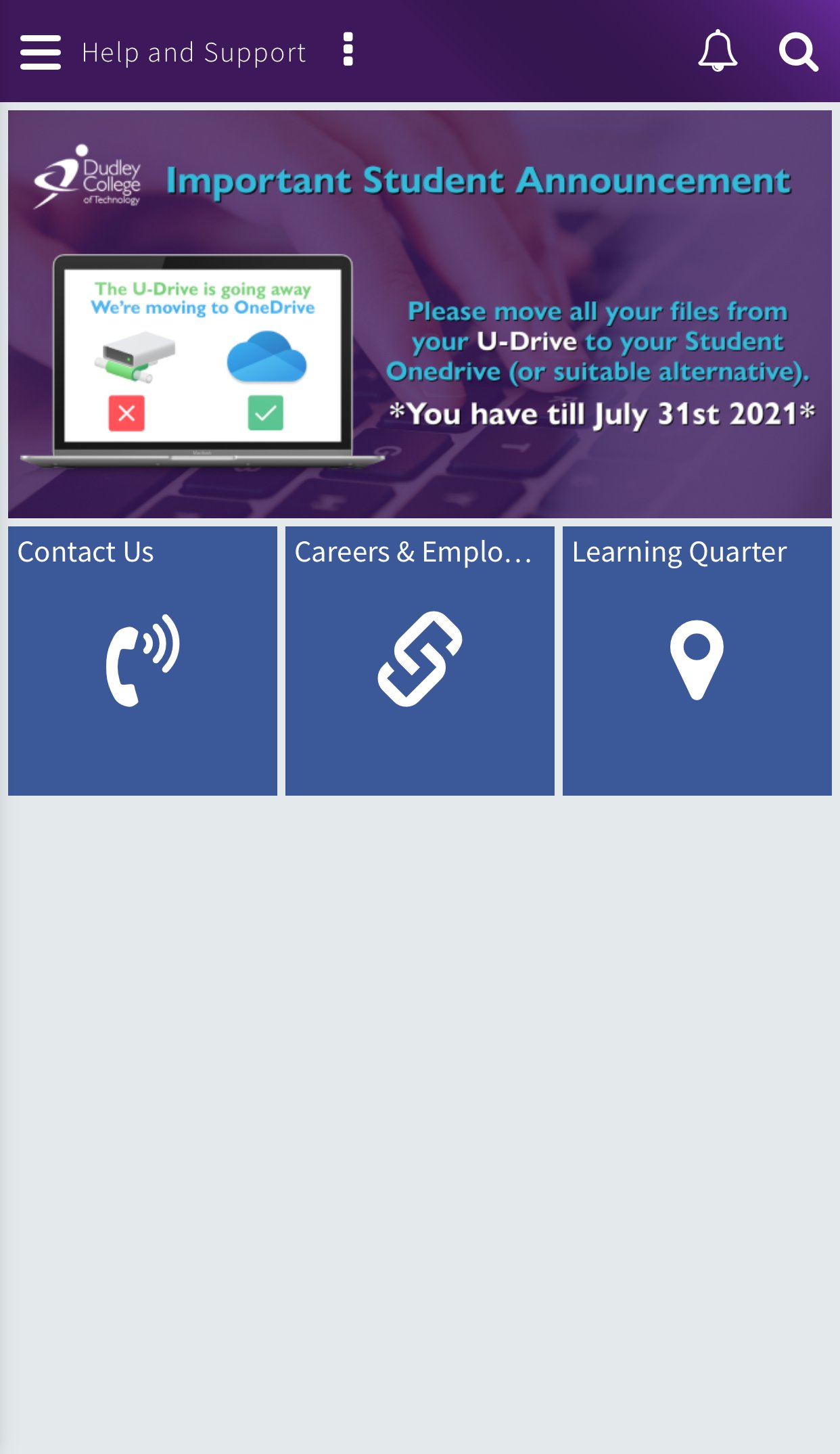Open the hamburger navigation menu
The image size is (840, 1454).
click(41, 52)
